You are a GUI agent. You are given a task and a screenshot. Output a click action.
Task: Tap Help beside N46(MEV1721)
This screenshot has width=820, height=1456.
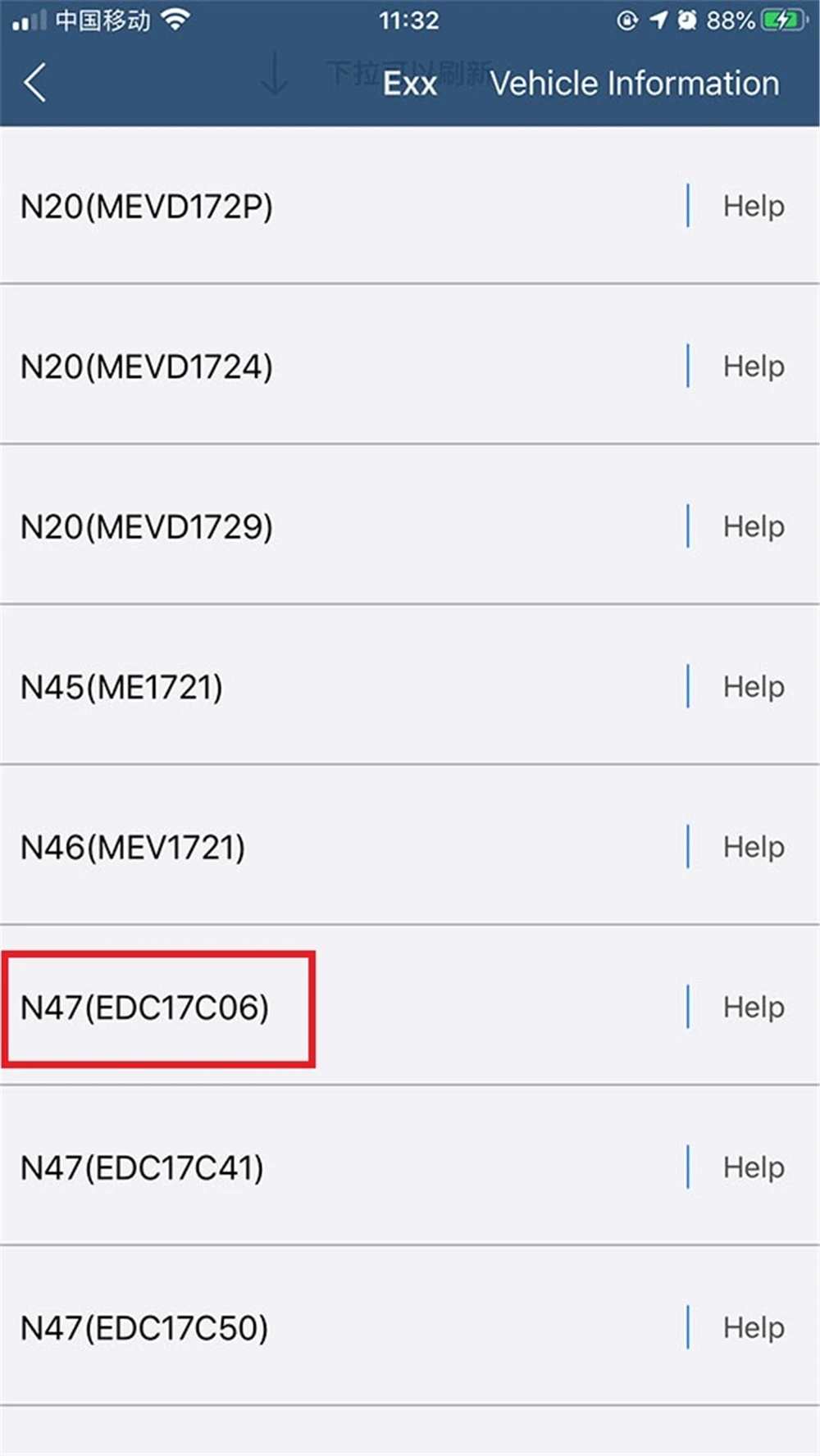pyautogui.click(x=753, y=847)
